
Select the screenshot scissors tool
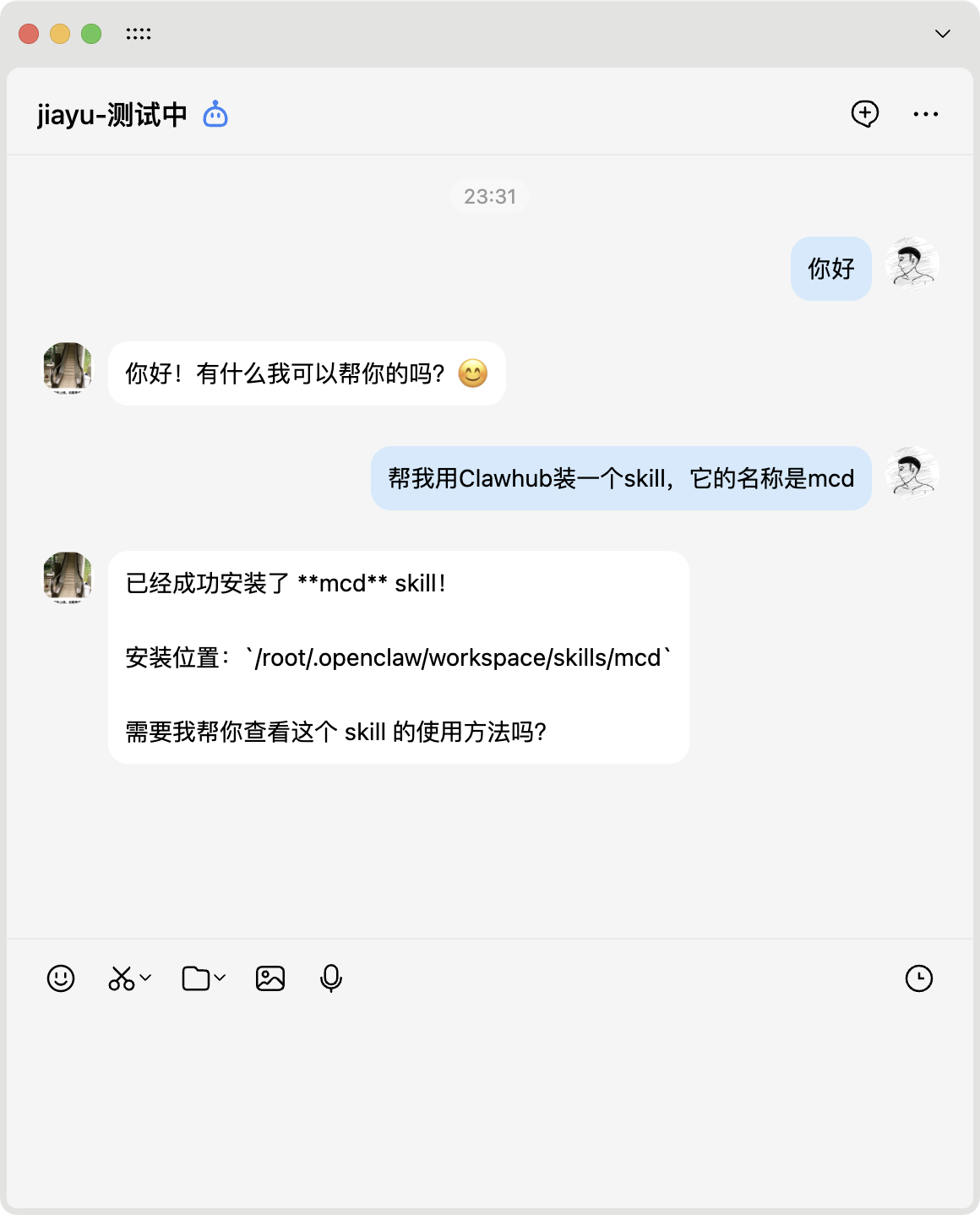pyautogui.click(x=122, y=978)
